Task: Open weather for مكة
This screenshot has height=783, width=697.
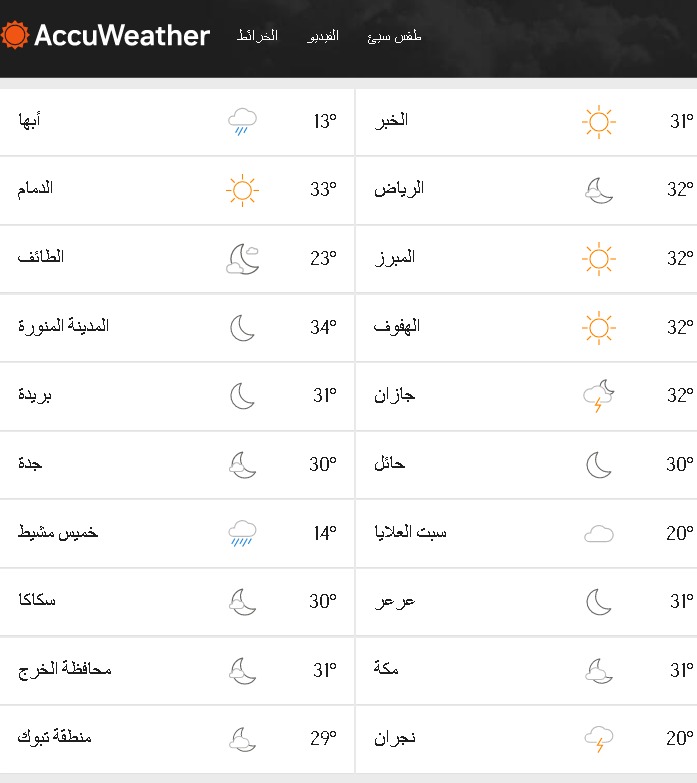Action: pyautogui.click(x=525, y=669)
